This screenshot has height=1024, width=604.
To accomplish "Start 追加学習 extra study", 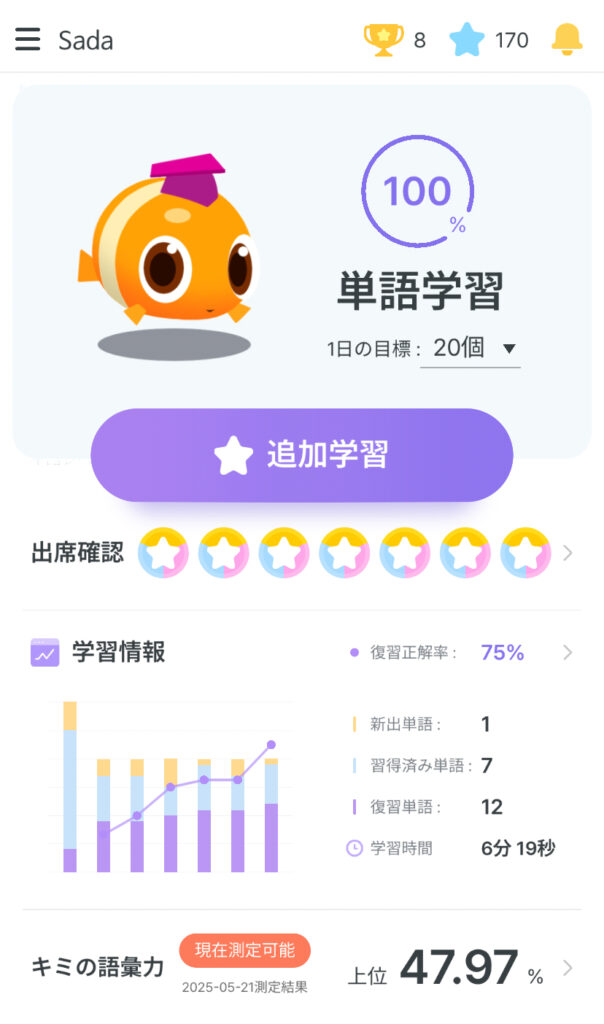I will click(x=302, y=455).
